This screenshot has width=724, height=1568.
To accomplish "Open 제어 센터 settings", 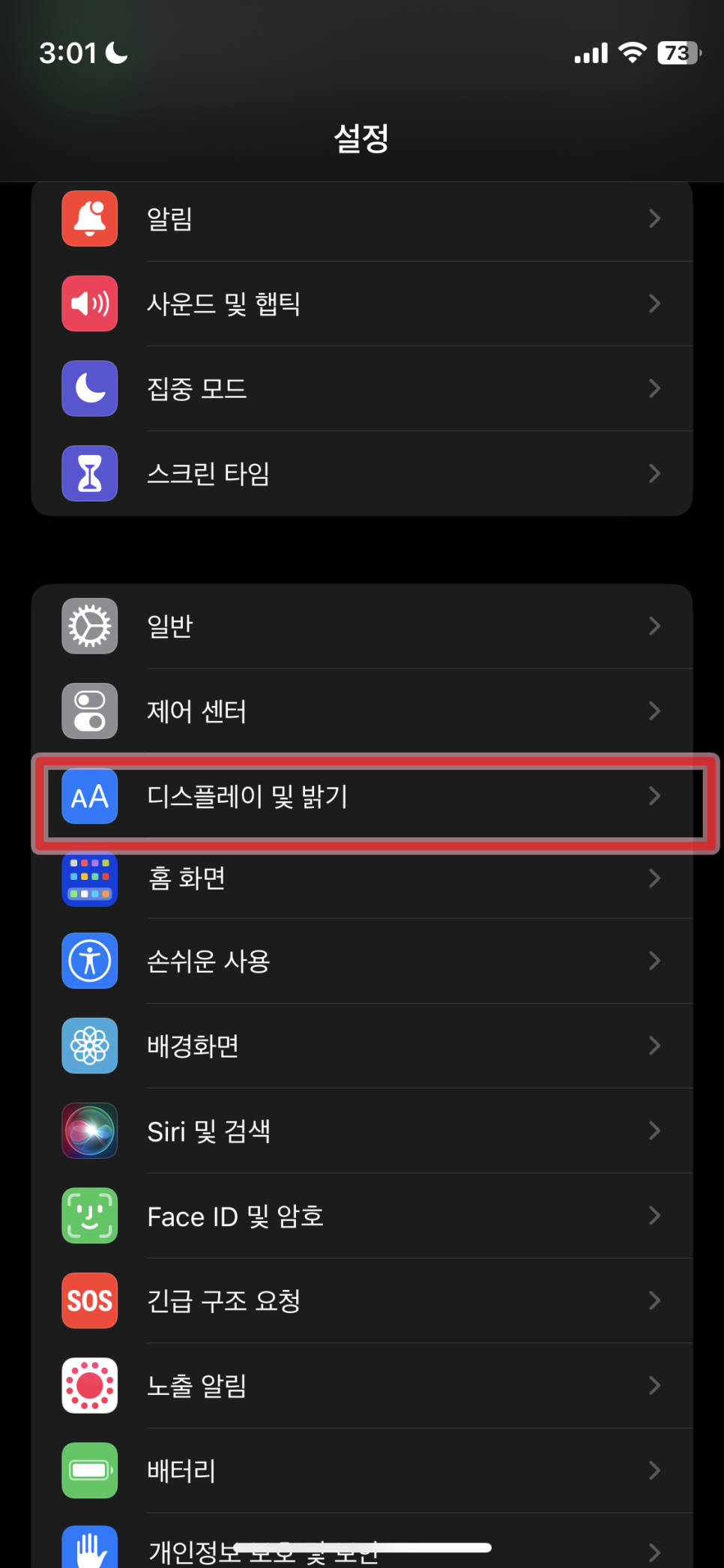I will point(361,711).
